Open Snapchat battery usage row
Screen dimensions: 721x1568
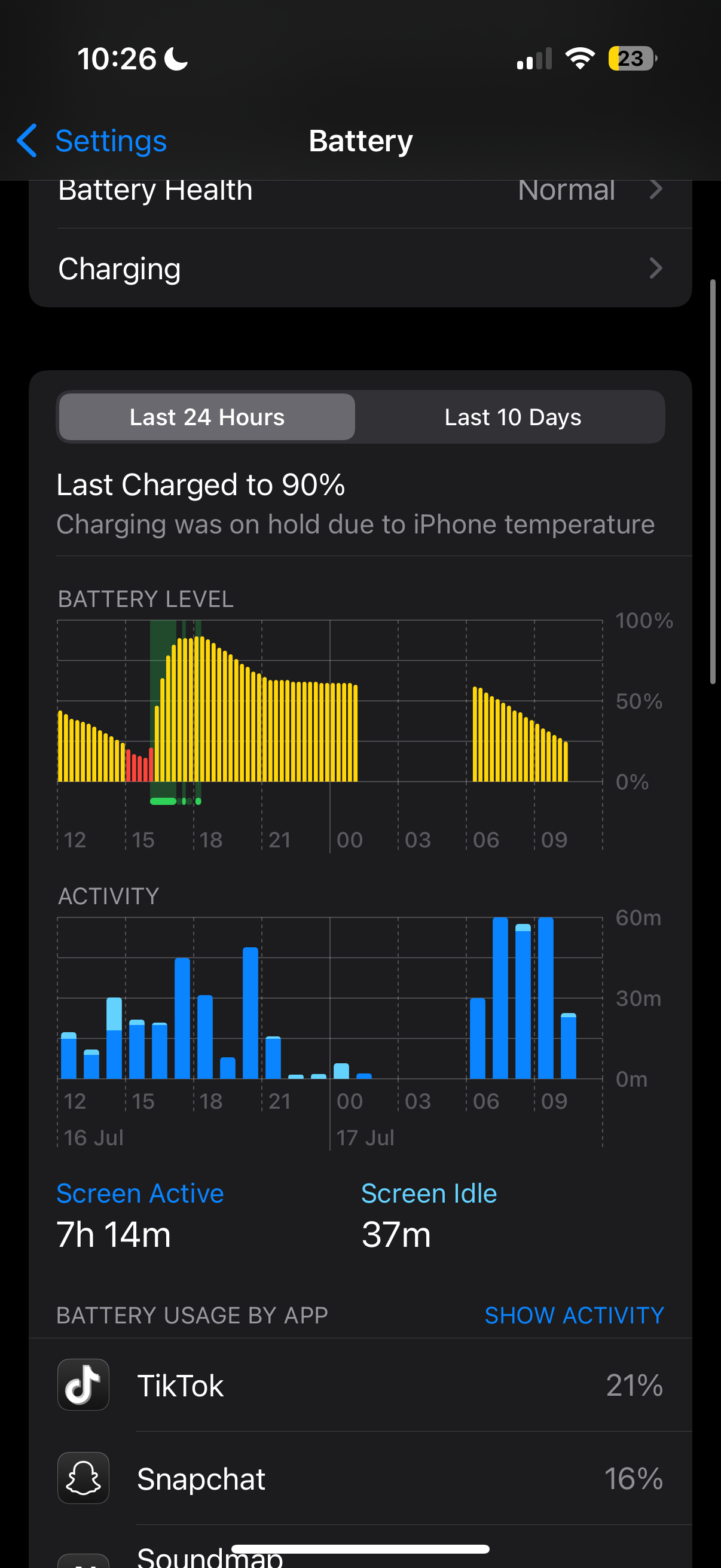click(360, 1478)
